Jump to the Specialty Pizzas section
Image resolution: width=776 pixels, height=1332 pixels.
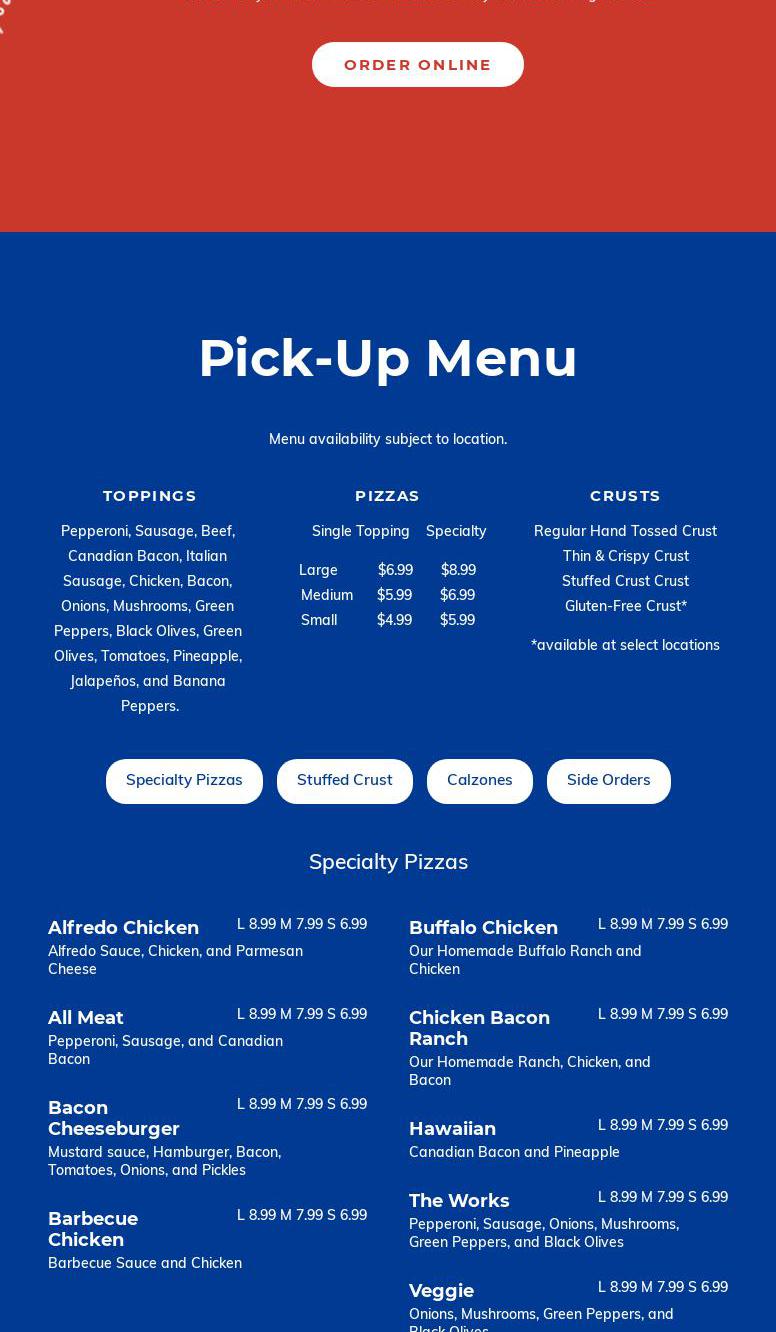point(184,781)
